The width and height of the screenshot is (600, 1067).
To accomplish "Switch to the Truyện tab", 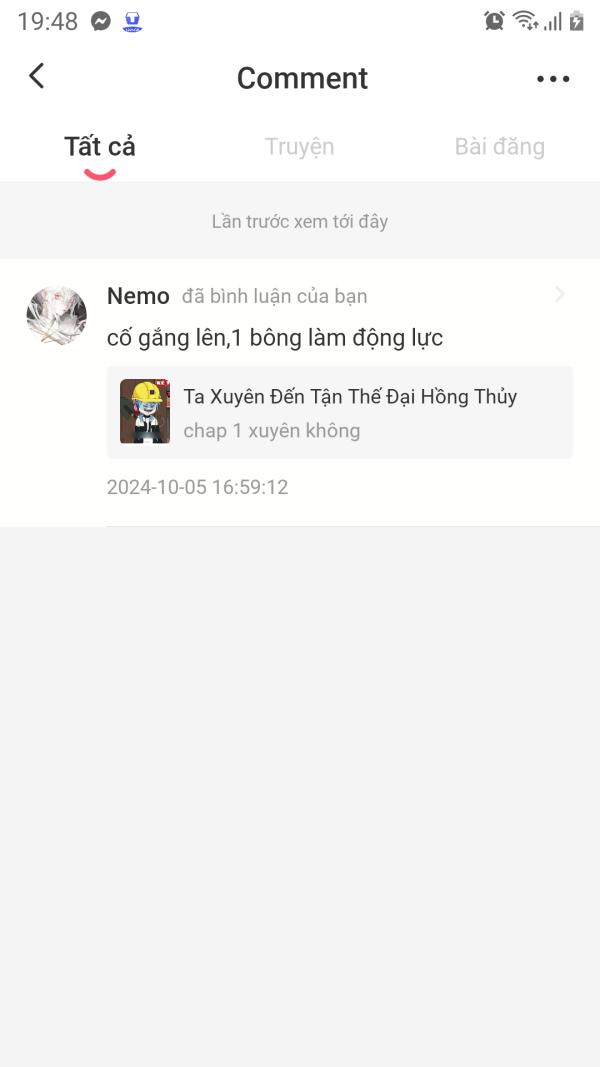I will pyautogui.click(x=299, y=147).
